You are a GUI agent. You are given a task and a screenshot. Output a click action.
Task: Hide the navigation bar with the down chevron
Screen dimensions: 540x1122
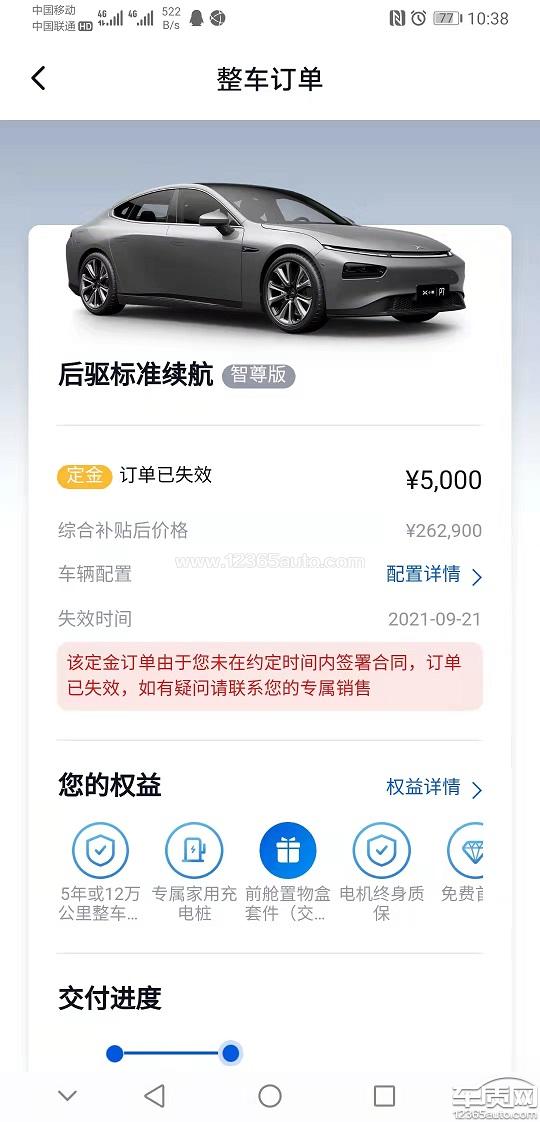67,1096
